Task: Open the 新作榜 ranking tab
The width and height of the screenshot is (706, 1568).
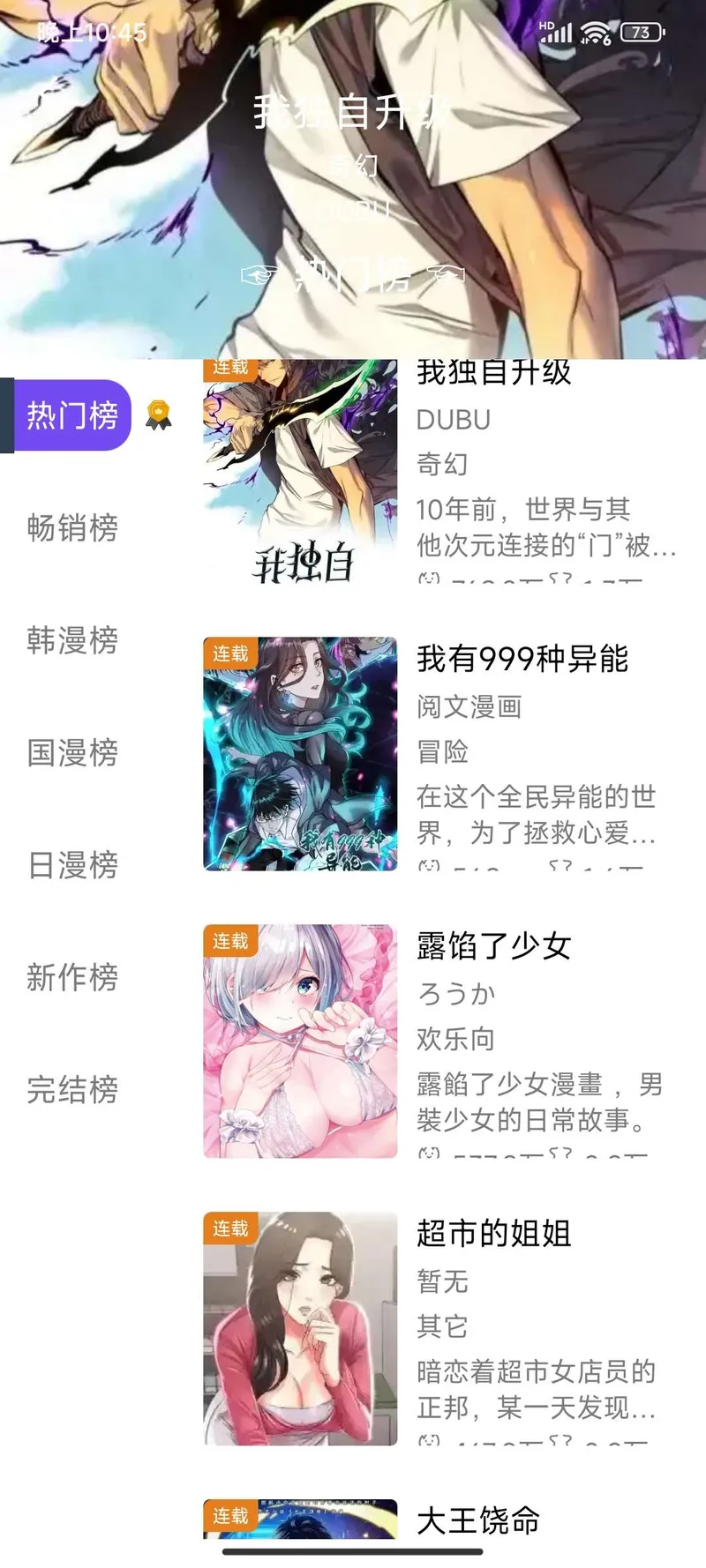Action: click(x=72, y=979)
